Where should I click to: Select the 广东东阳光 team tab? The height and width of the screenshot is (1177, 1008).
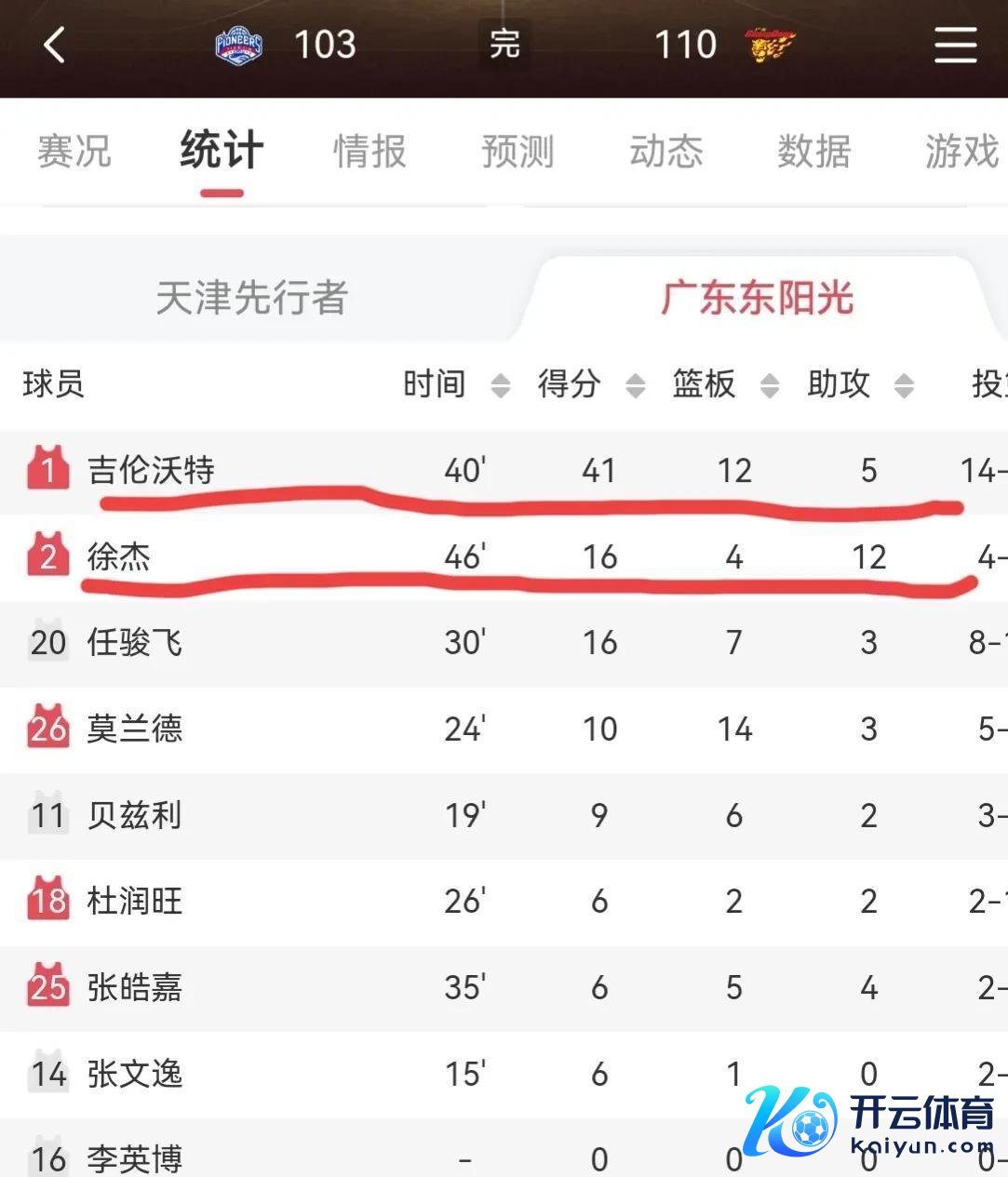[x=757, y=298]
